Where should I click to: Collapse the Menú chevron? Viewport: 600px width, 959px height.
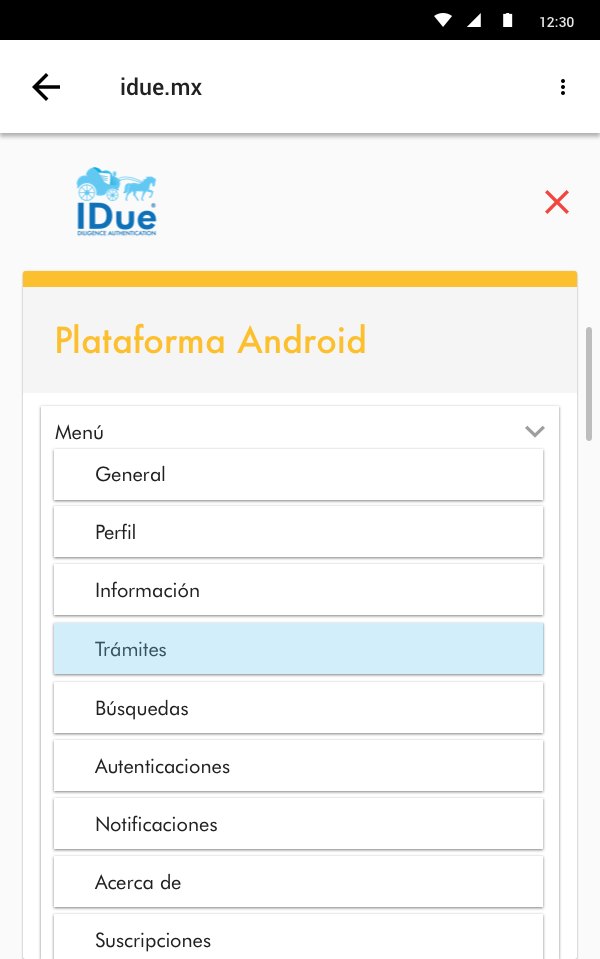[535, 432]
